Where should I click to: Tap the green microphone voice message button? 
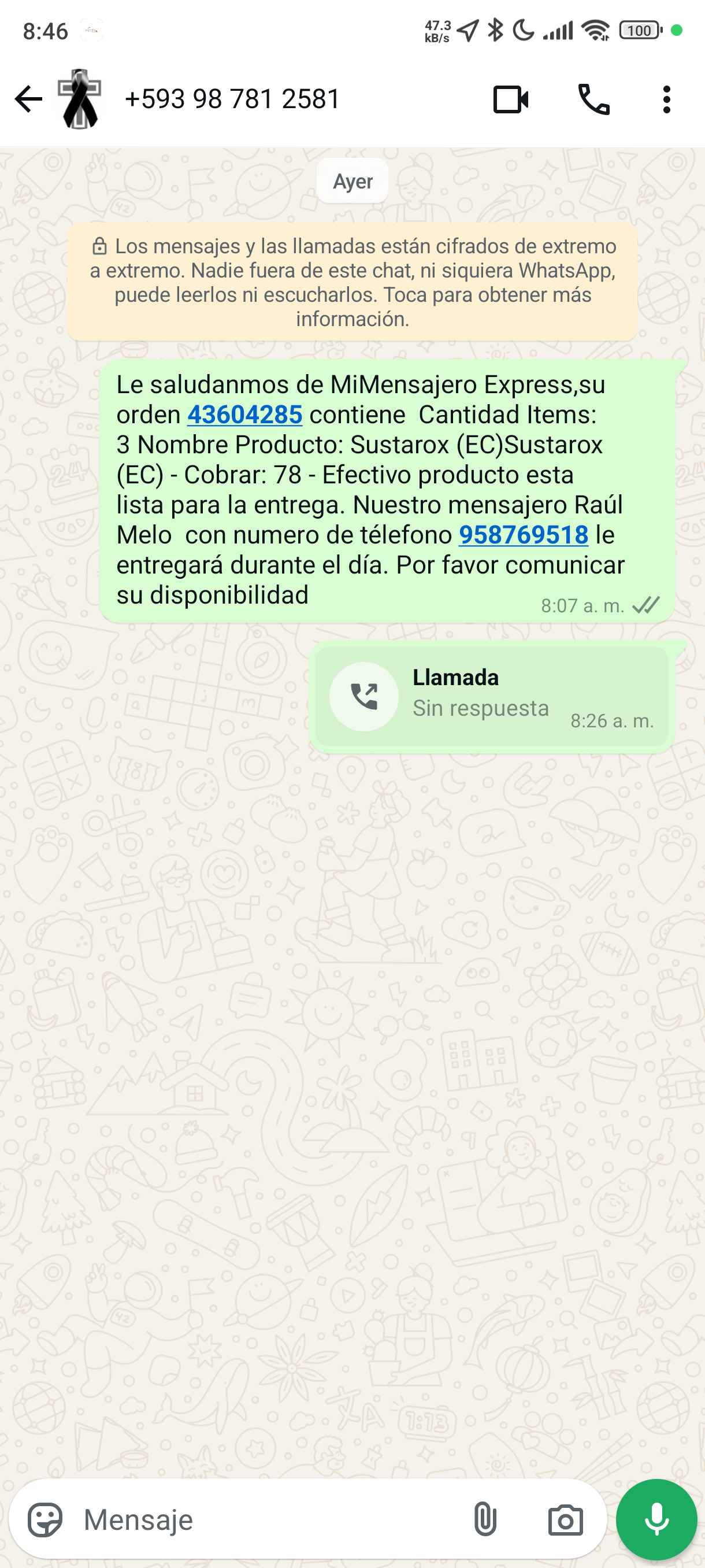[656, 1520]
